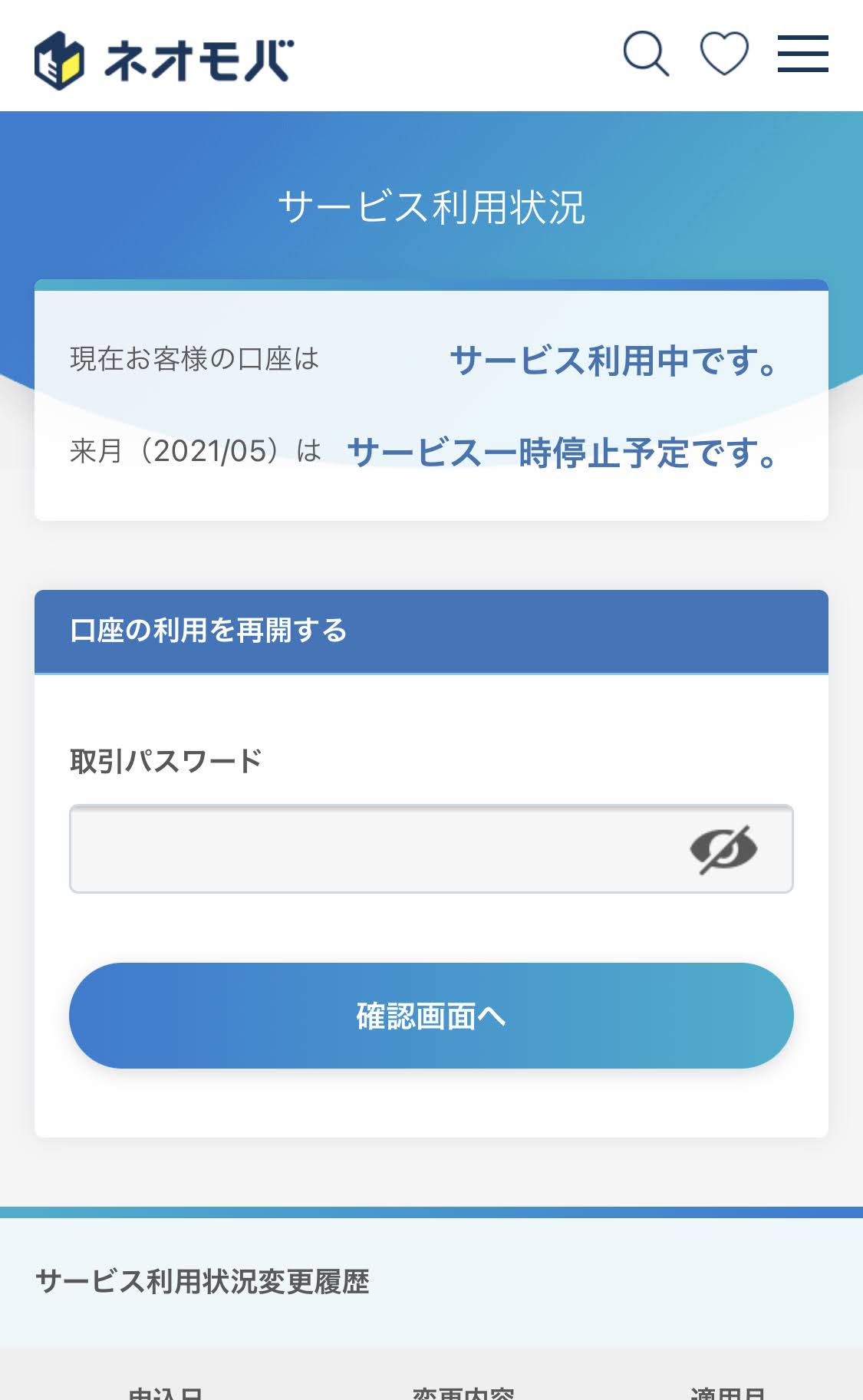Tap the ネオモバ logo to go home
This screenshot has height=1400, width=863.
point(164,60)
